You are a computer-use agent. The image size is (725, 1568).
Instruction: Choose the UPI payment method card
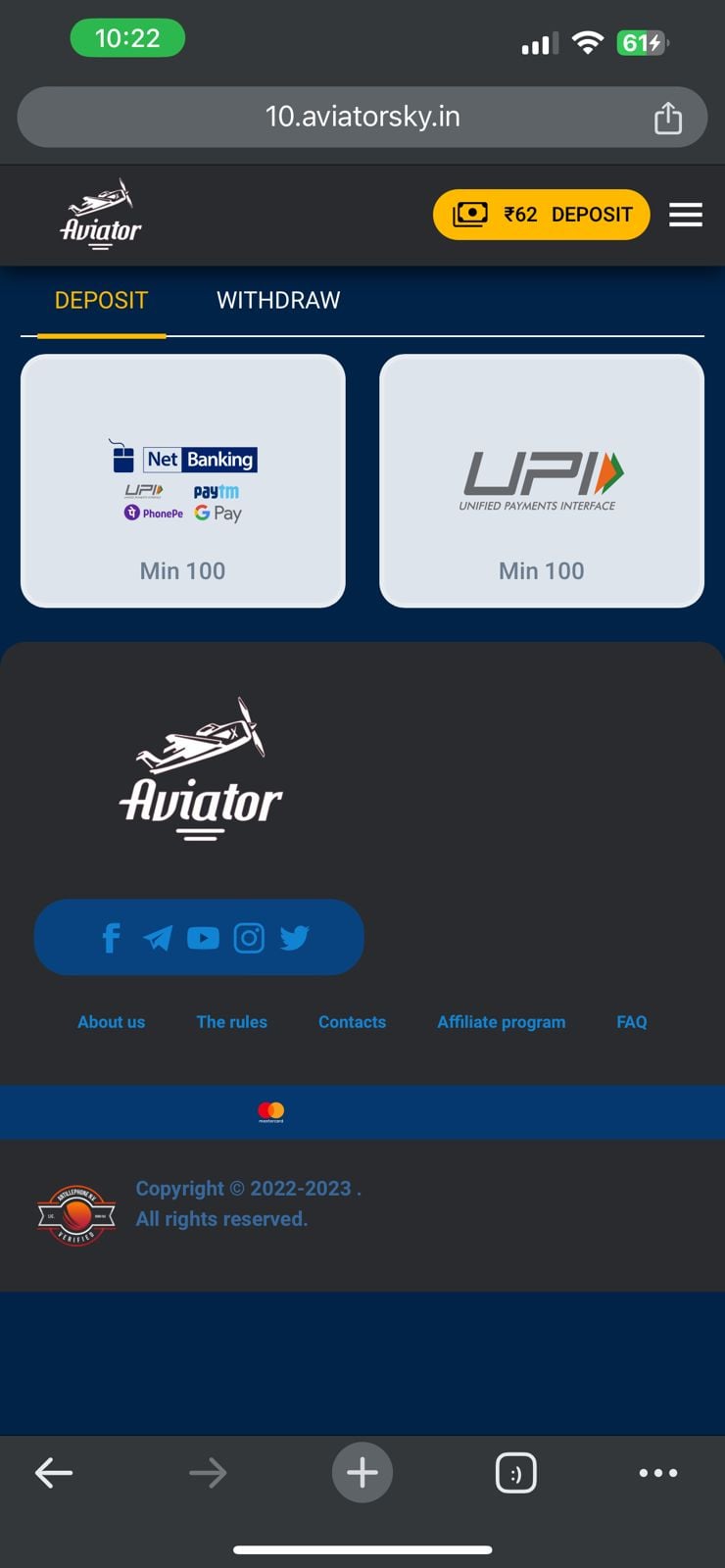tap(541, 480)
